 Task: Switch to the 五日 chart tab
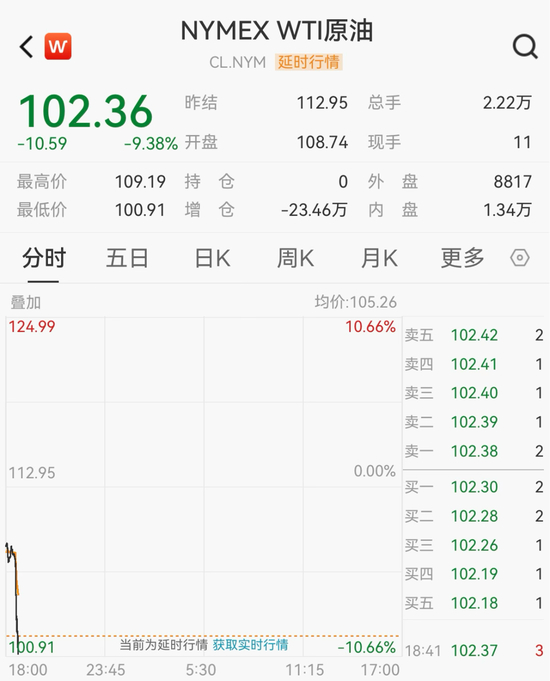coord(127,258)
